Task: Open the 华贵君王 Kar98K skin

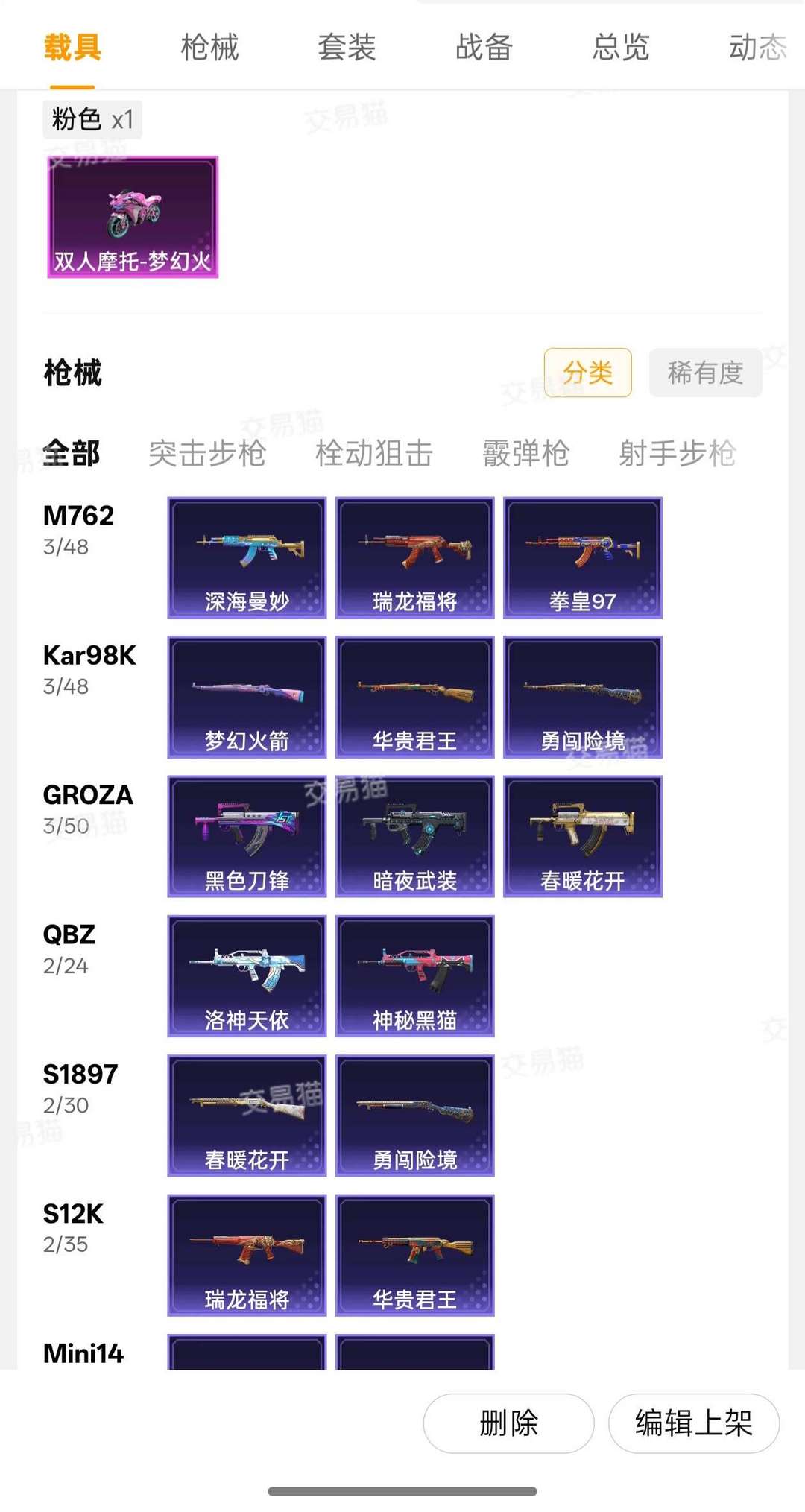Action: coord(414,697)
